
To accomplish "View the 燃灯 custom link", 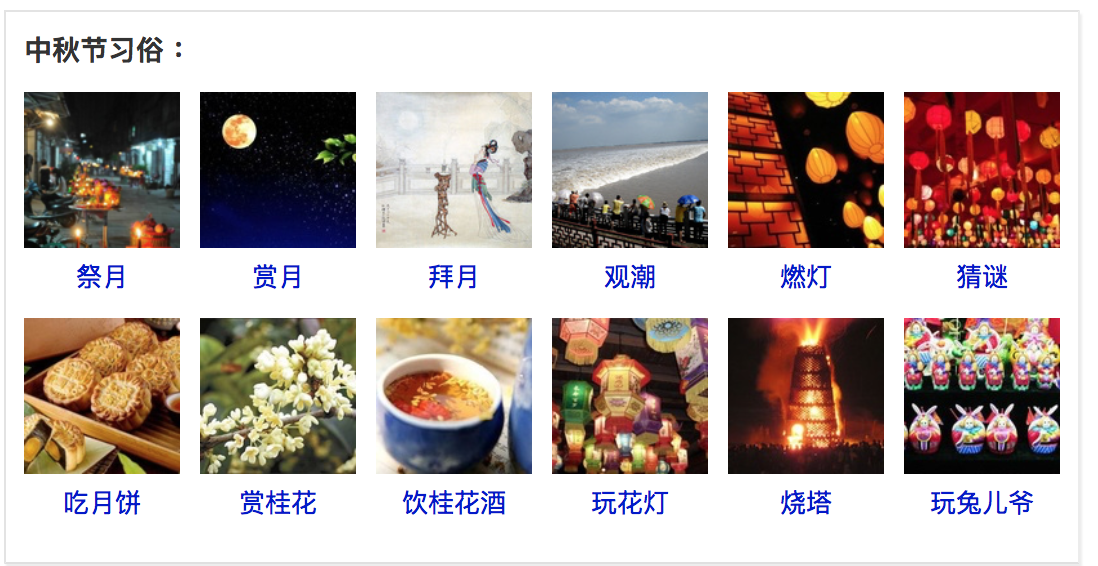I will click(805, 276).
